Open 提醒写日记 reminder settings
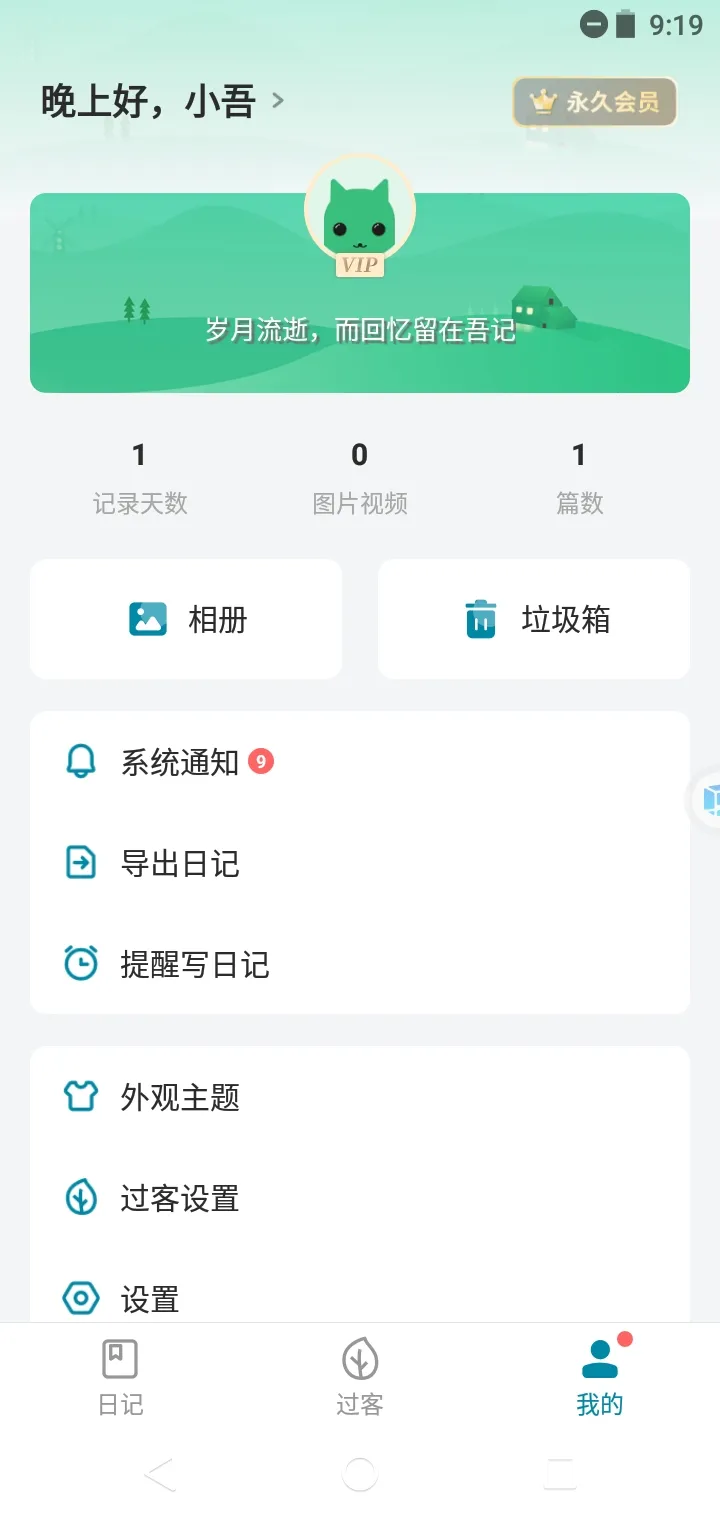This screenshot has height=1520, width=720. [x=195, y=964]
